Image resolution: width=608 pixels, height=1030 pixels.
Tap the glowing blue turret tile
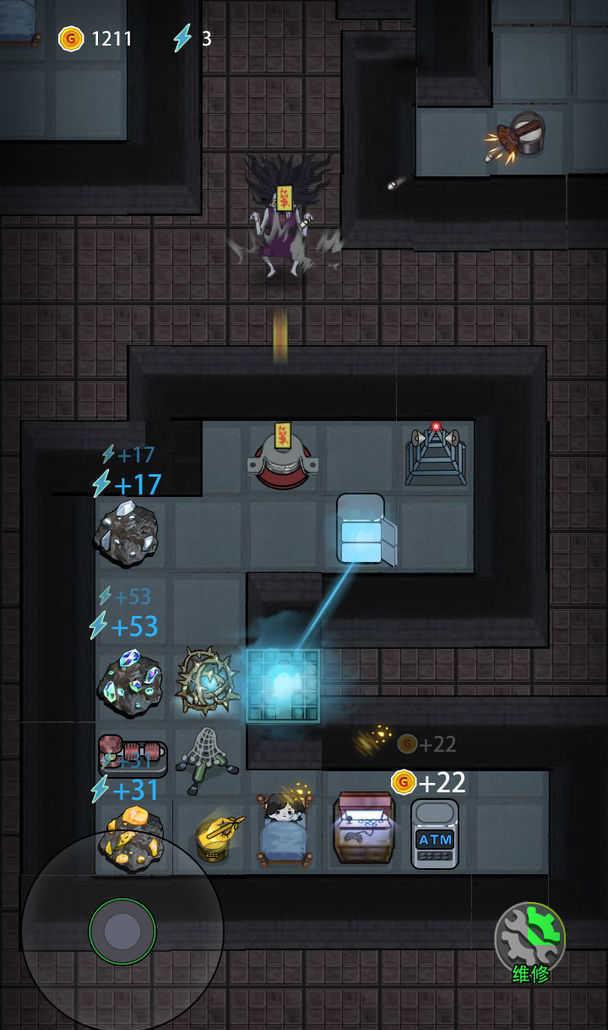pyautogui.click(x=283, y=685)
